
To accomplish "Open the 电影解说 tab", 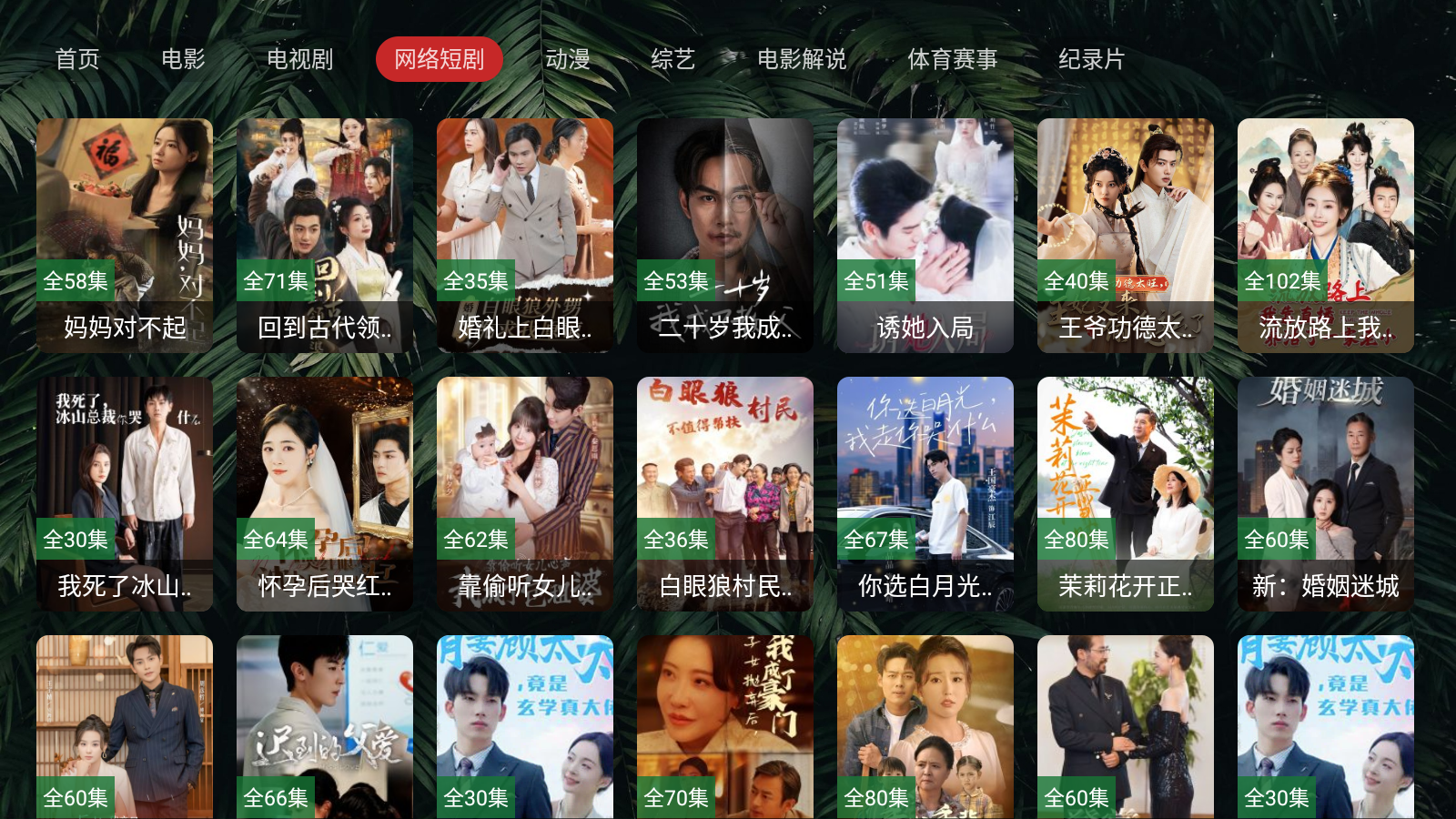I will (x=802, y=59).
